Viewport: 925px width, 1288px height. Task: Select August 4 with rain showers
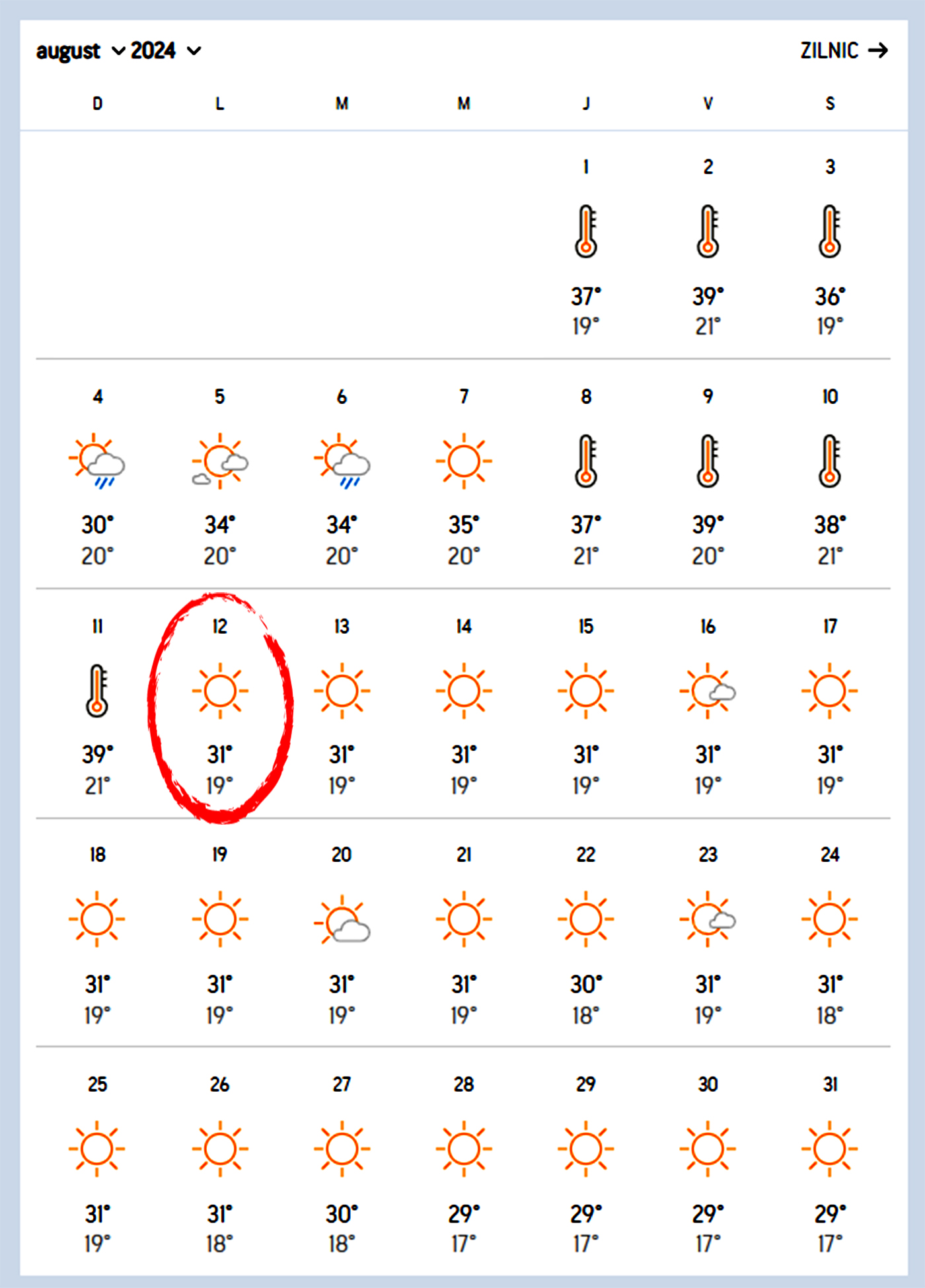click(97, 474)
